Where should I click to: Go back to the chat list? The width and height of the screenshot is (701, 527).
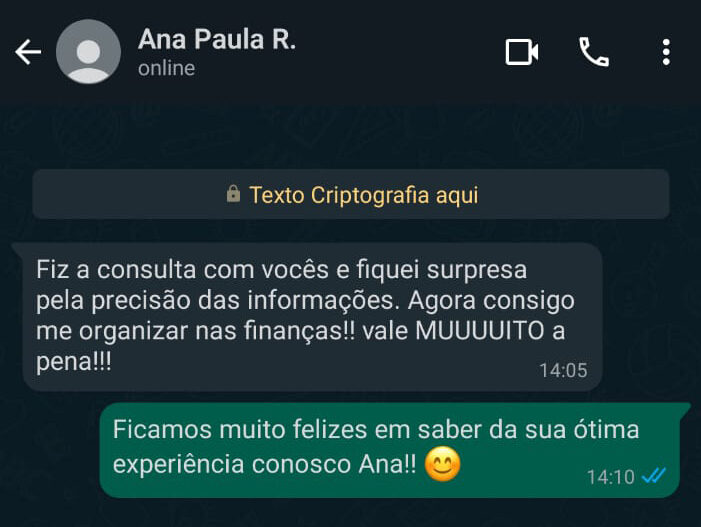click(x=28, y=52)
